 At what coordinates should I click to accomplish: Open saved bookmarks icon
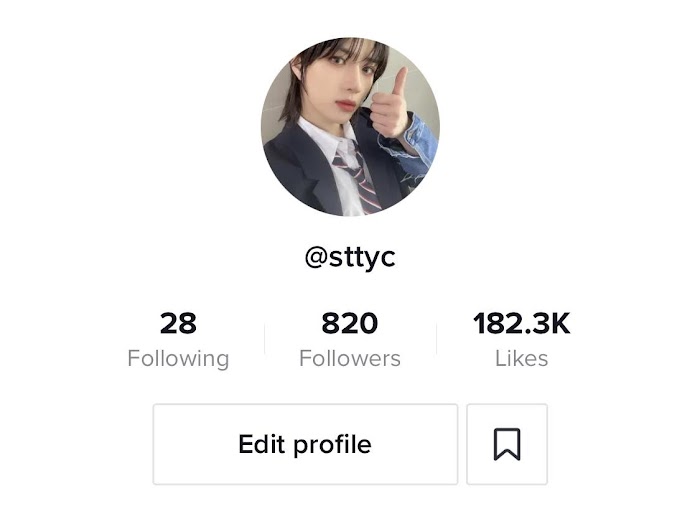coord(507,444)
